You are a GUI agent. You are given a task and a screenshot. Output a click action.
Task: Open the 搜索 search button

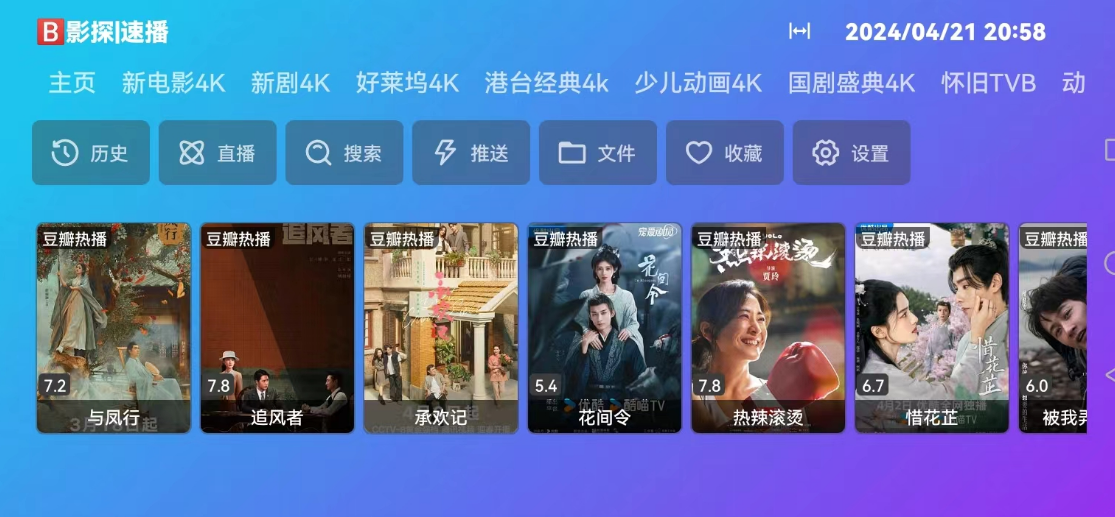344,153
